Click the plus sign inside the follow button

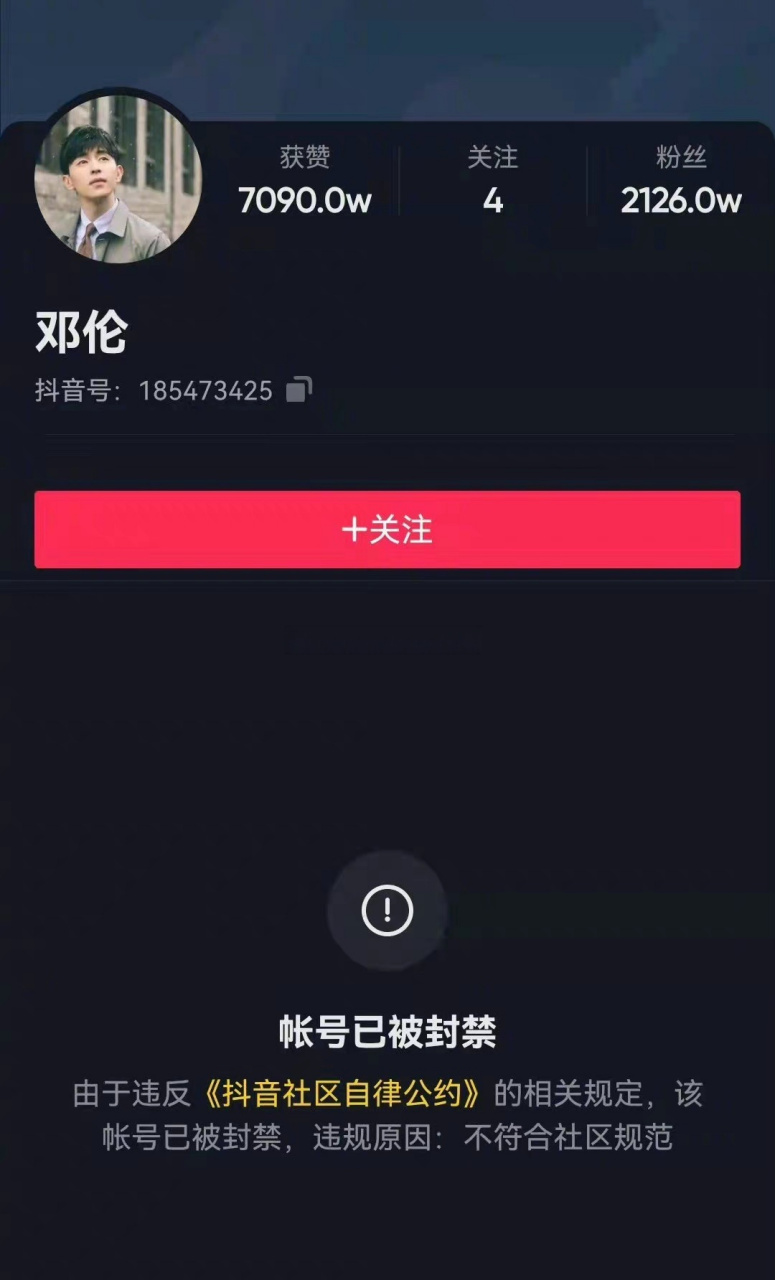354,529
